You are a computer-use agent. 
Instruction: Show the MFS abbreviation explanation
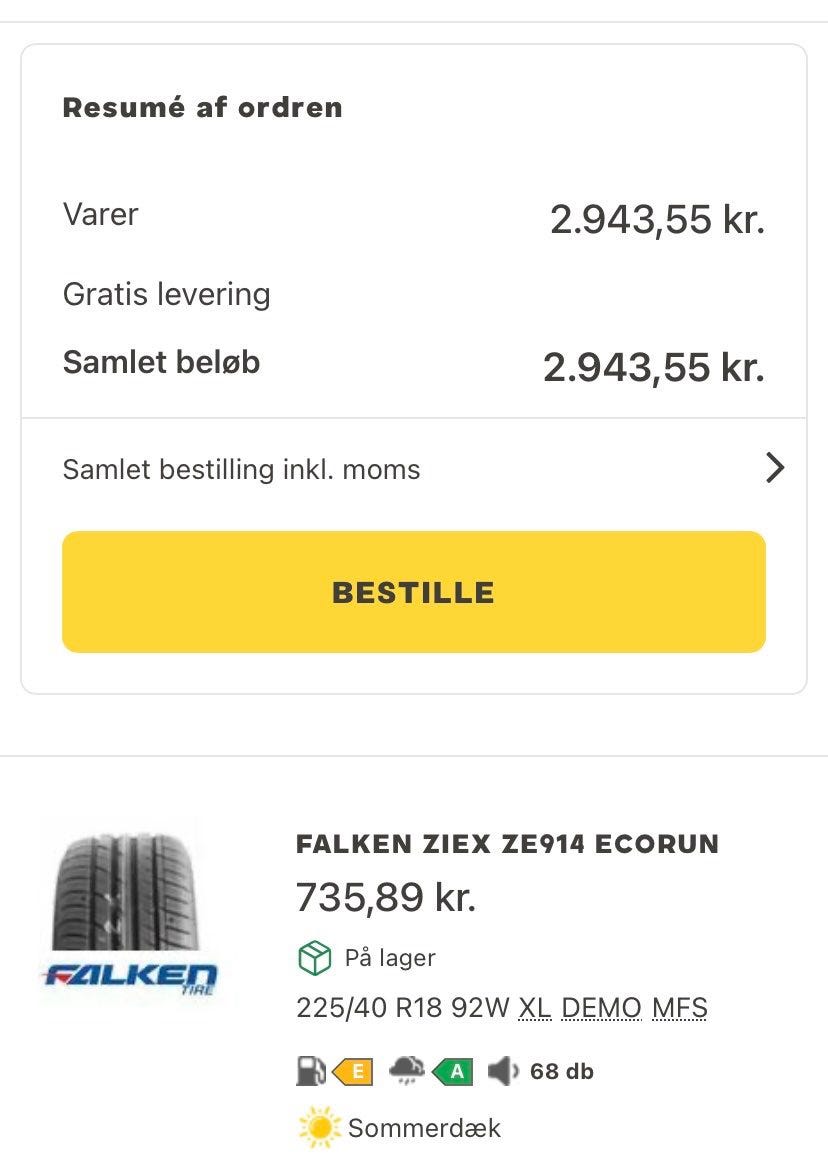click(x=679, y=1008)
